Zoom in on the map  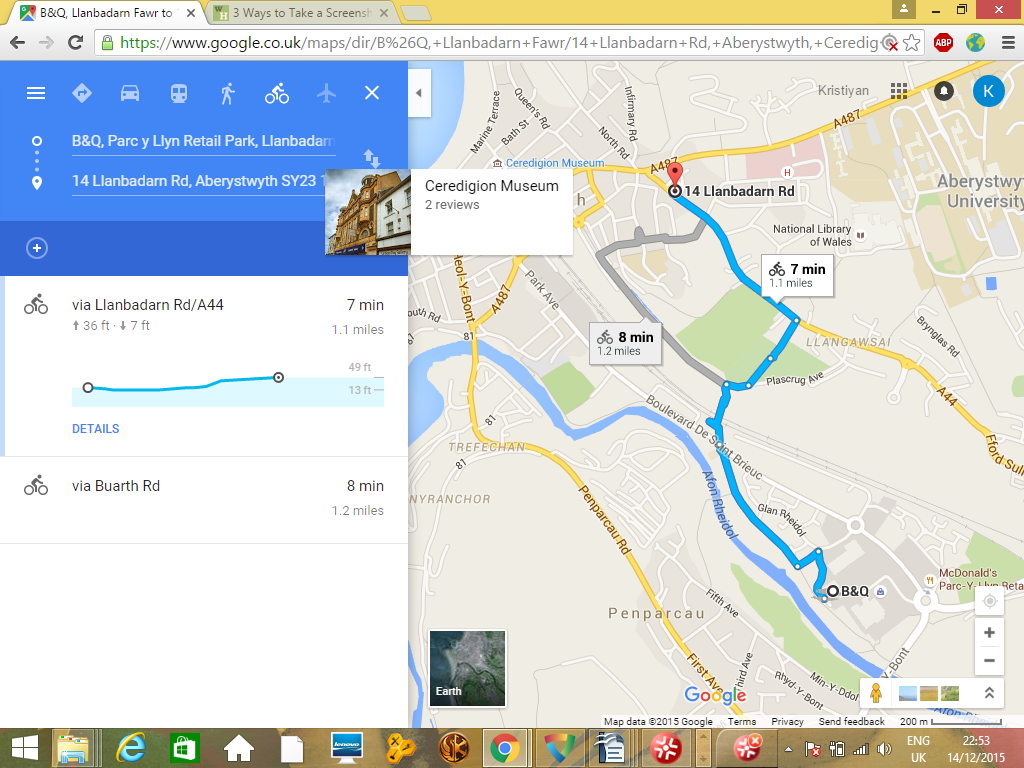point(989,633)
